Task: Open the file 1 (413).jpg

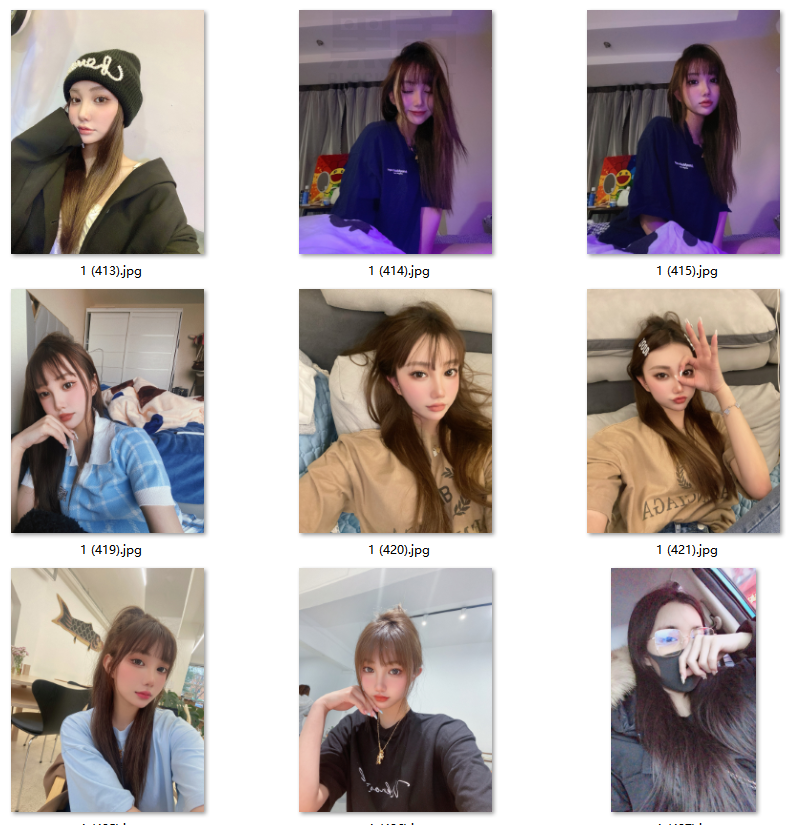Action: 108,132
